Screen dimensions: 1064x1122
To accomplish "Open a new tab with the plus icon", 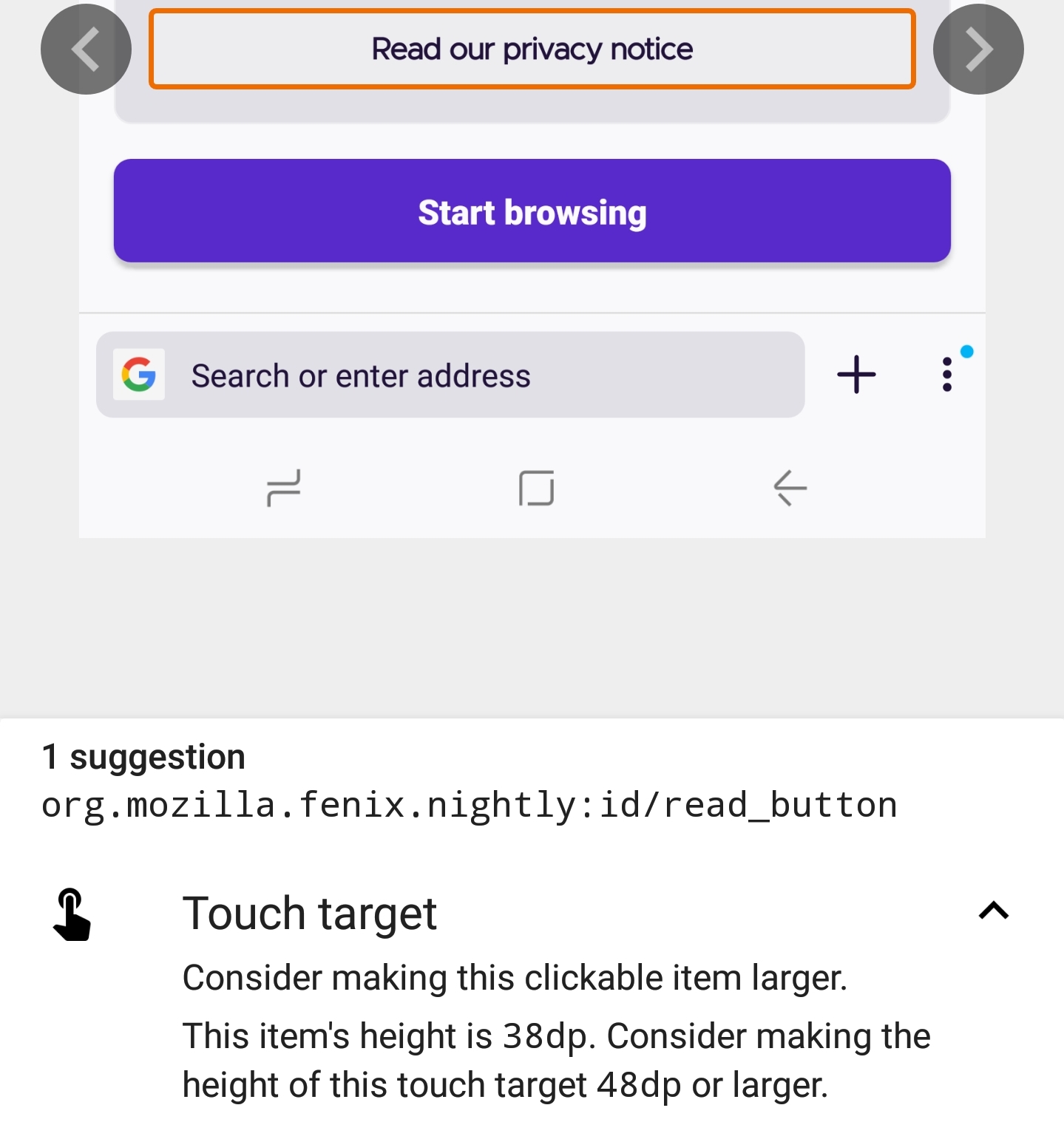I will [x=855, y=375].
